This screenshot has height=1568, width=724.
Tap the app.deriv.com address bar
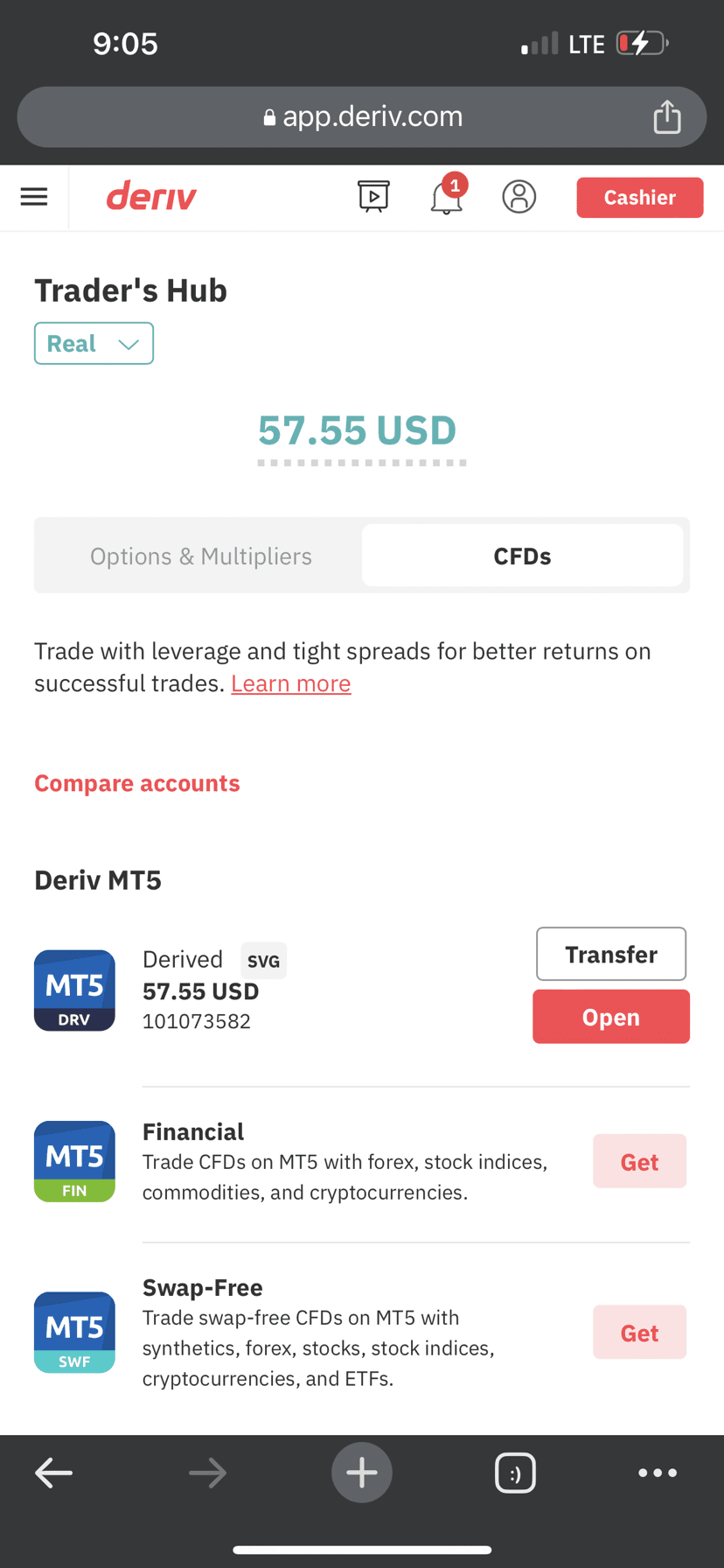362,116
